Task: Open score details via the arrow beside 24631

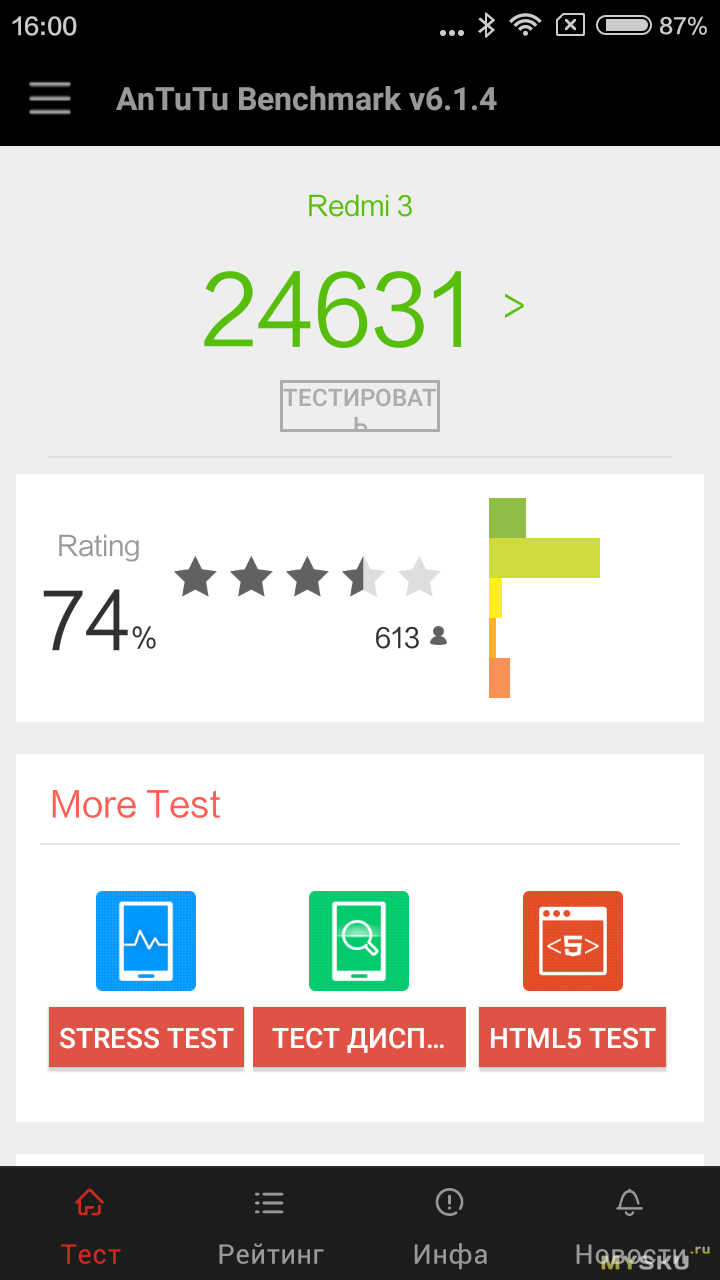Action: [514, 306]
